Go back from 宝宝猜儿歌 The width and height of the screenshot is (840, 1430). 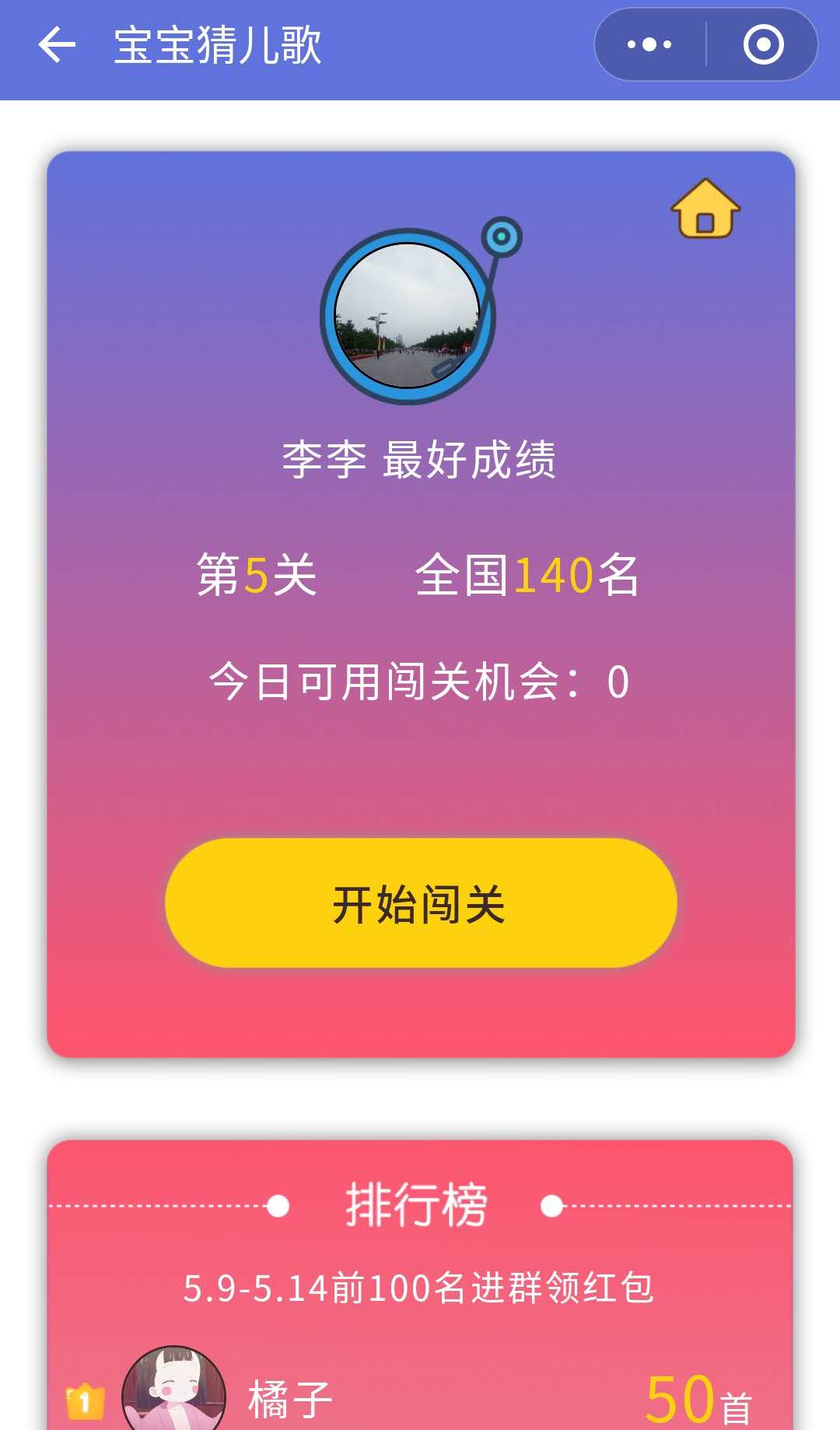coord(57,44)
